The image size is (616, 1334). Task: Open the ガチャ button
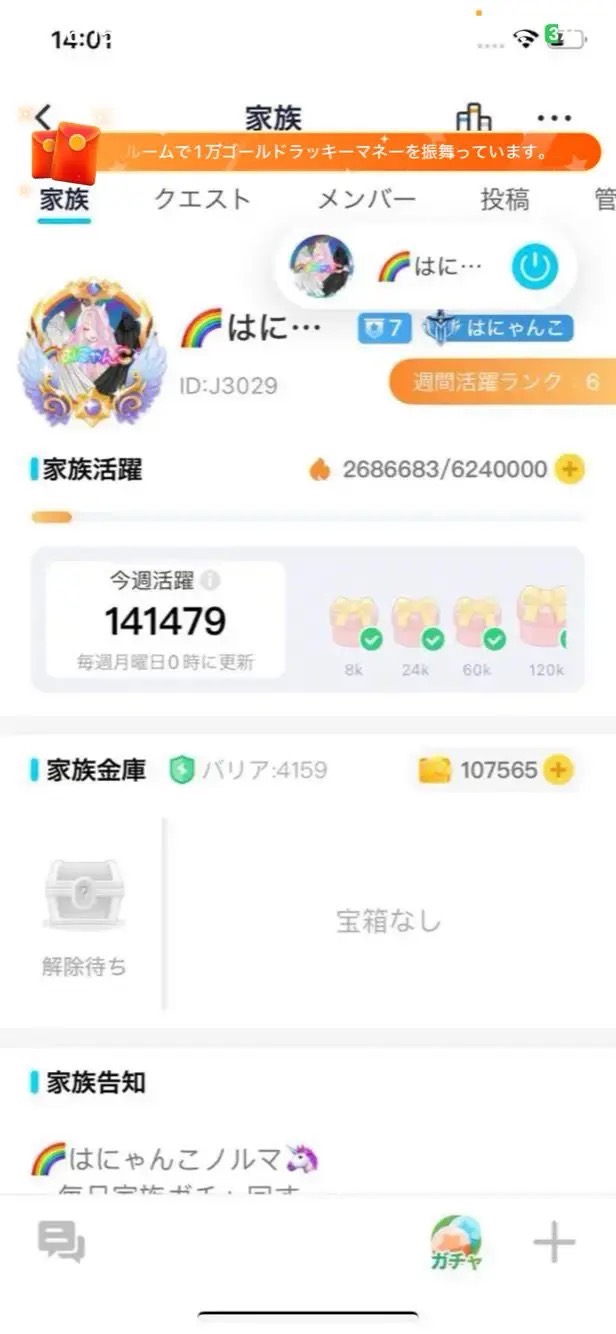pyautogui.click(x=456, y=1243)
